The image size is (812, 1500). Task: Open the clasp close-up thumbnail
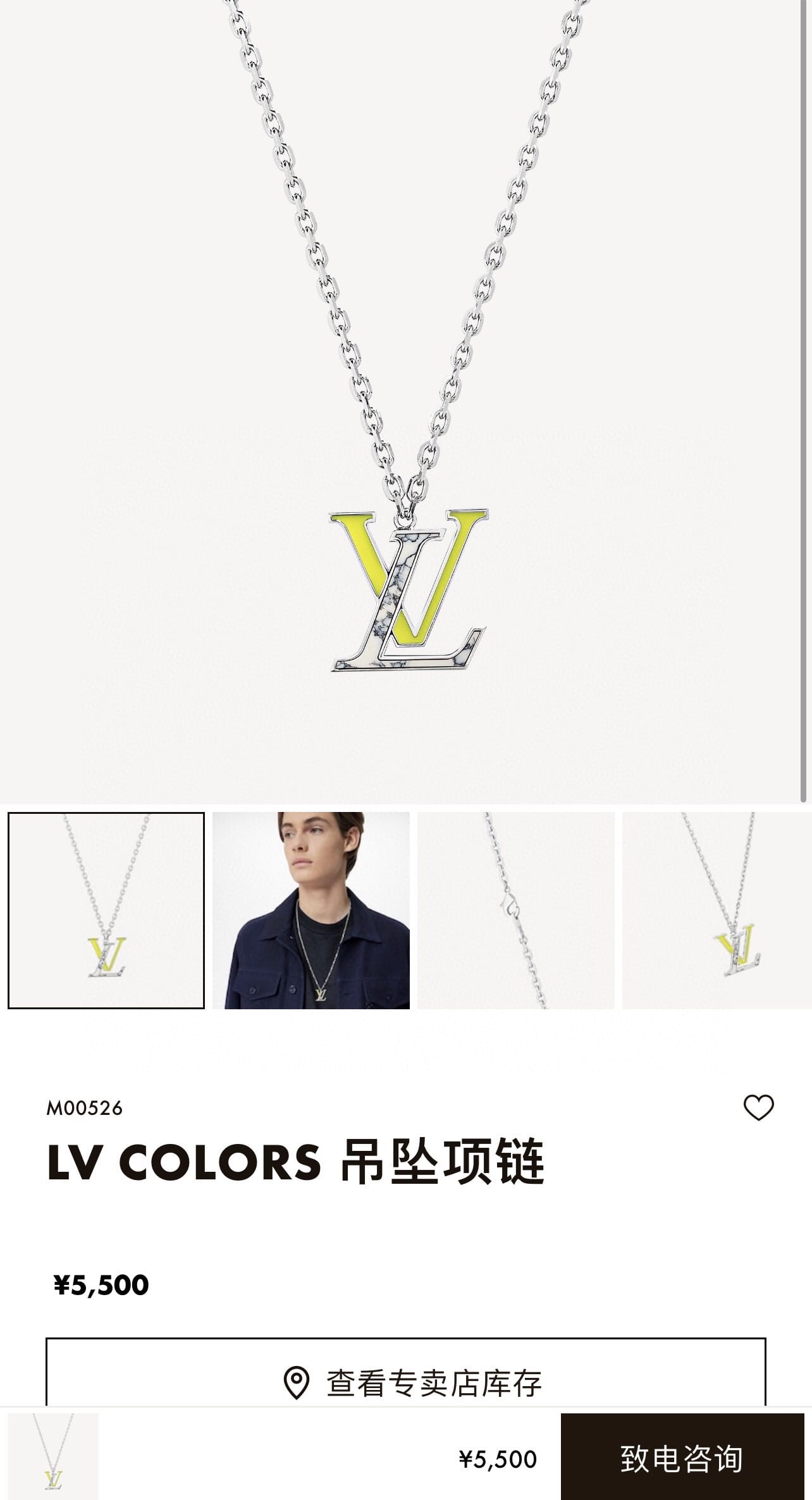tap(515, 910)
